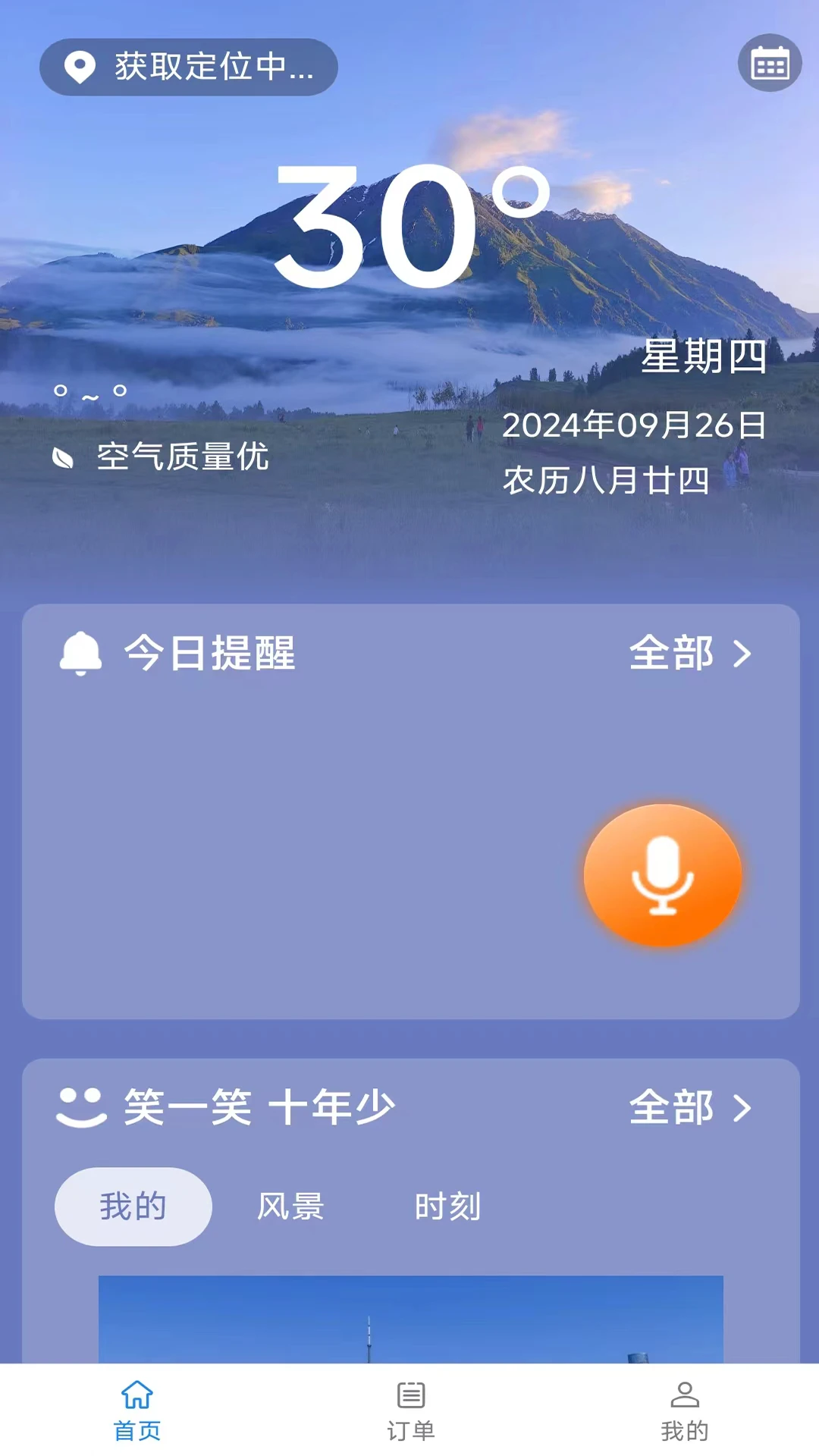Switch to the 时刻 chip

(x=447, y=1207)
